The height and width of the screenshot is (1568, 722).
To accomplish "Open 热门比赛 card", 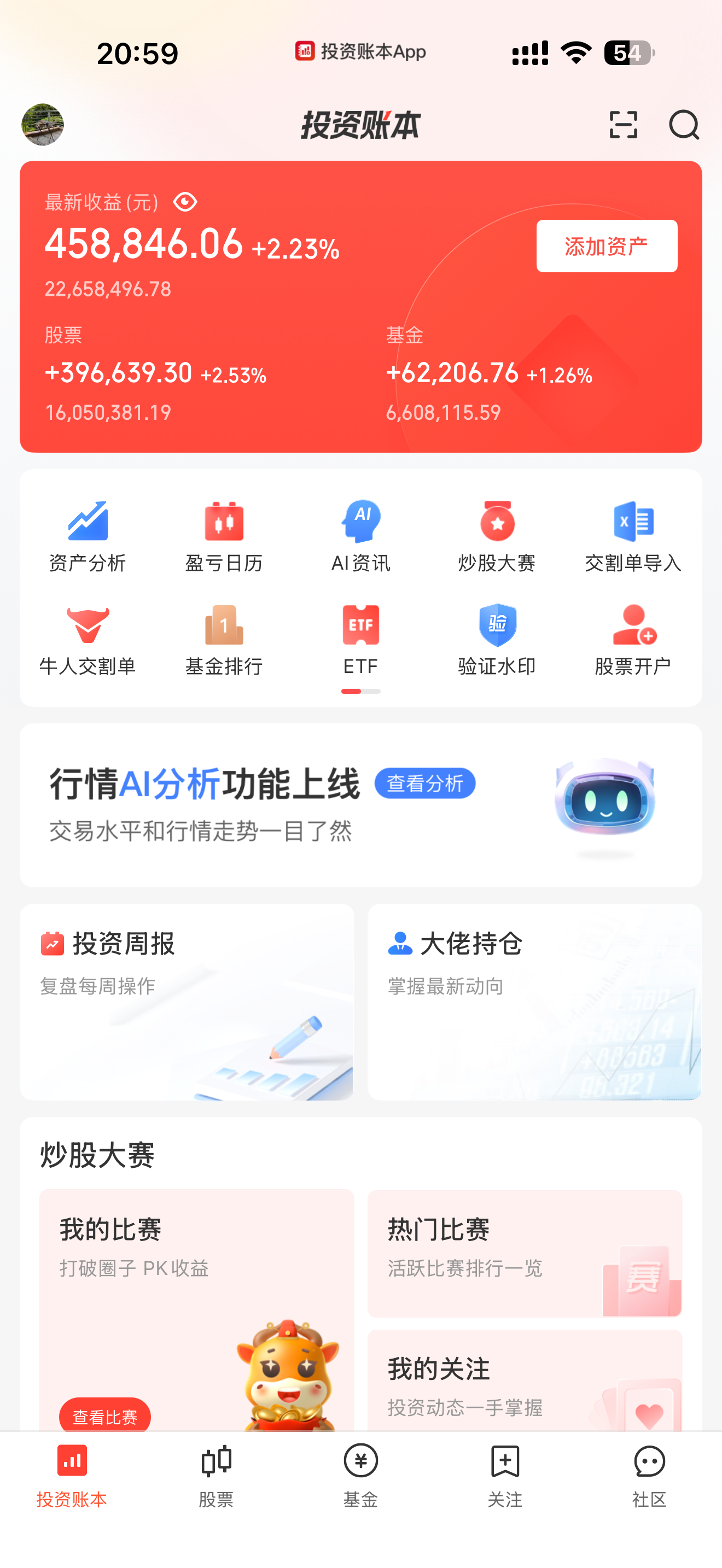I will point(524,1253).
